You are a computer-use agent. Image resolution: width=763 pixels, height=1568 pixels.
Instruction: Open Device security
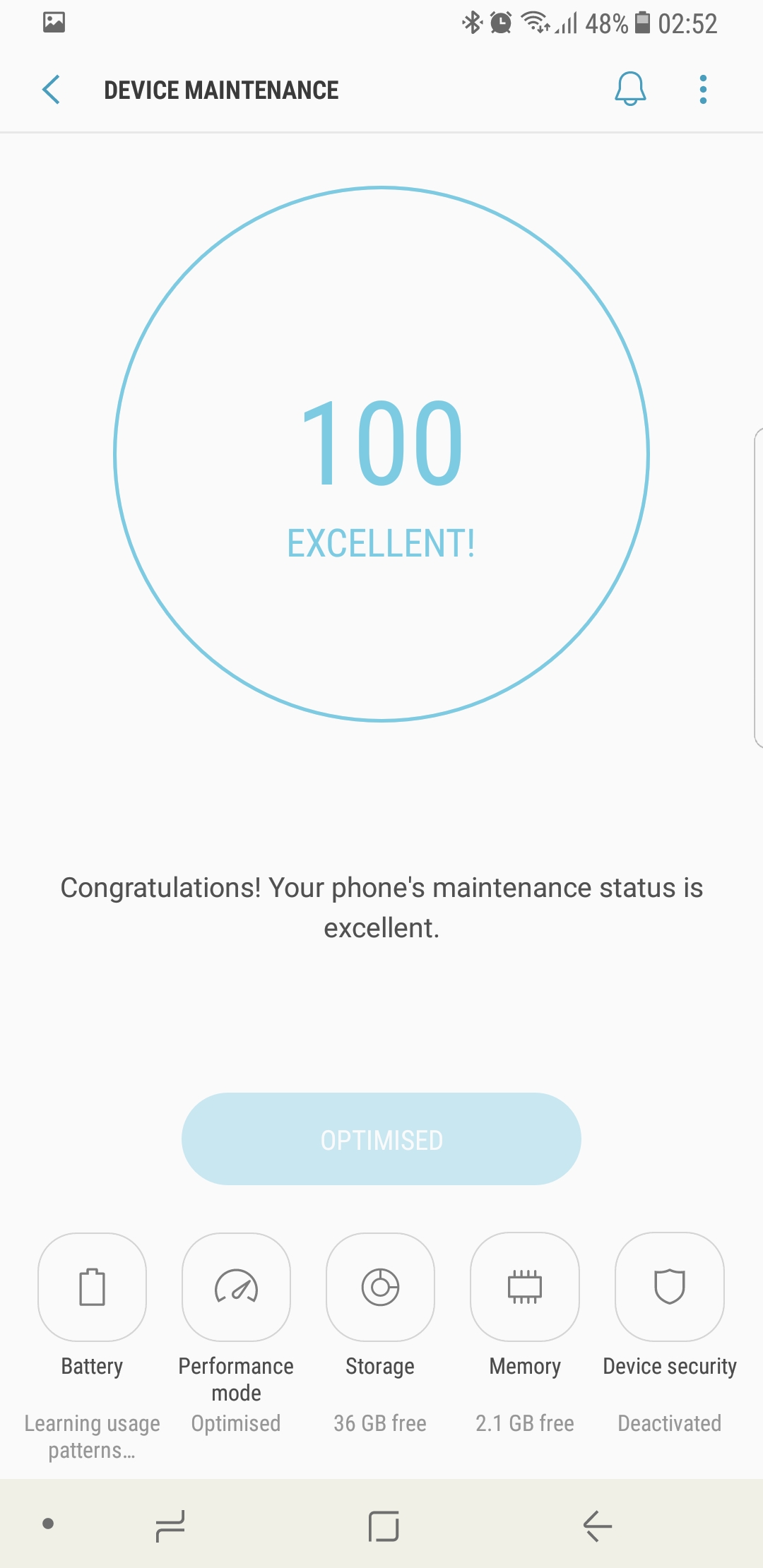[x=670, y=1288]
